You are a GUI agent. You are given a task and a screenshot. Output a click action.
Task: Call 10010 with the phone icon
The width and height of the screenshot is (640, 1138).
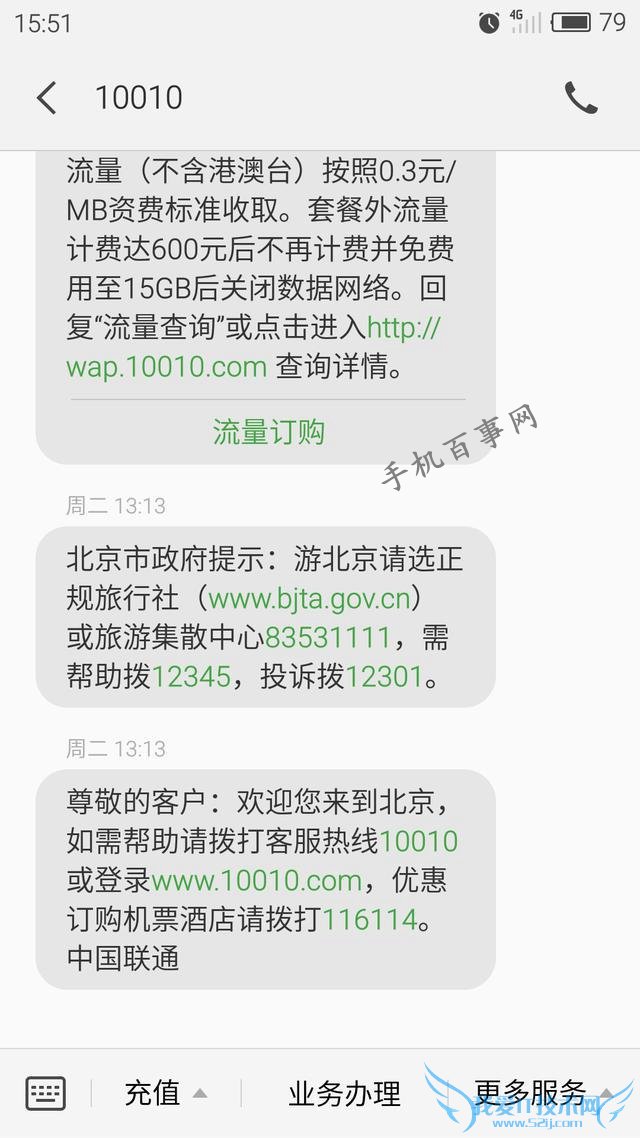click(581, 98)
